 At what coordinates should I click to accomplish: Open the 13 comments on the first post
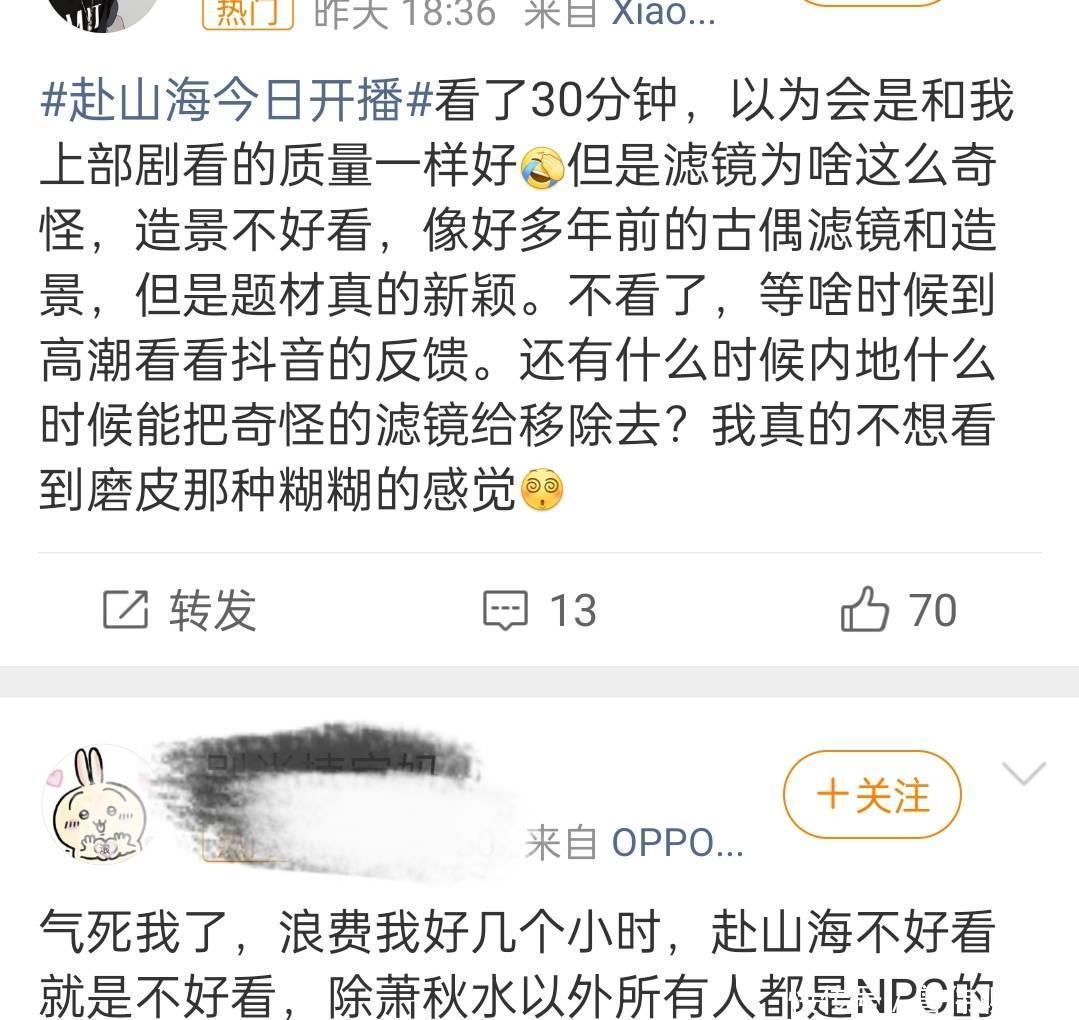pos(540,610)
